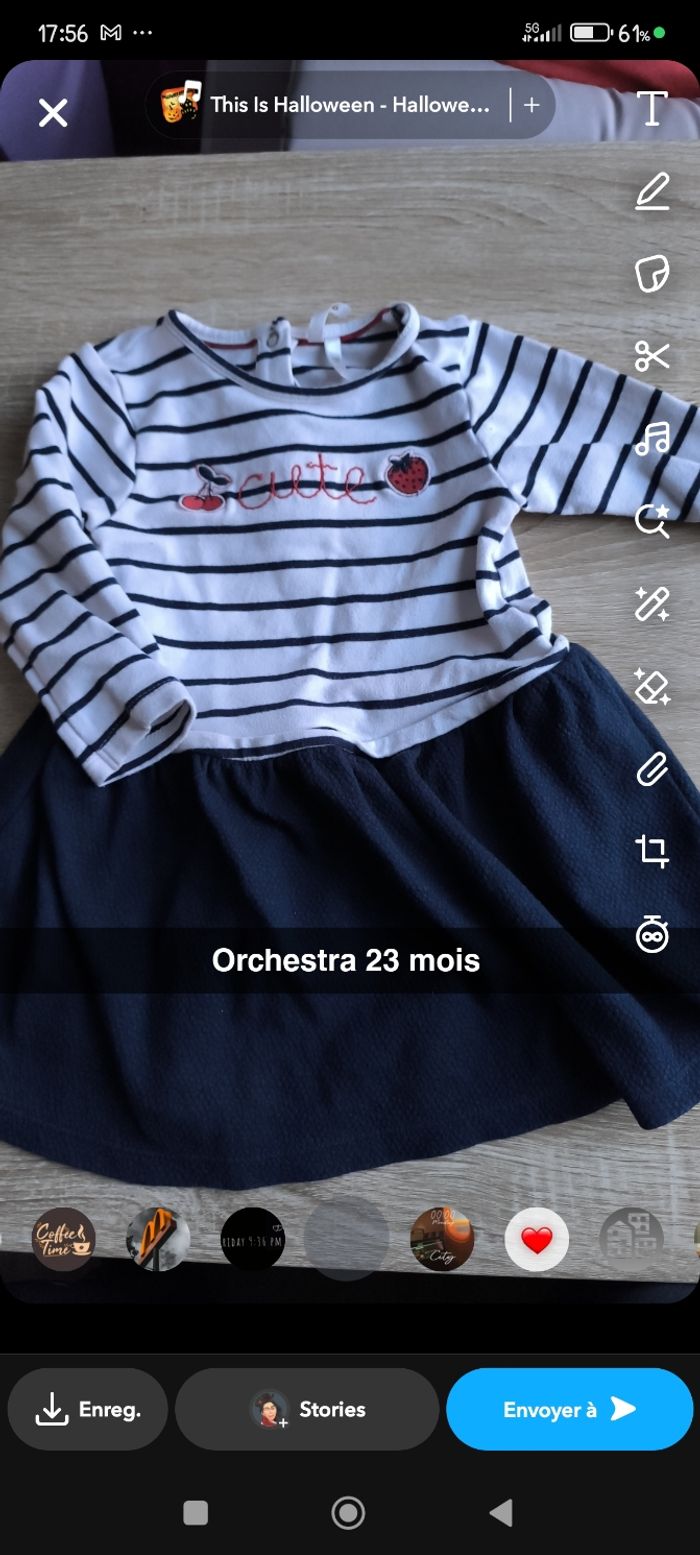Open the crop tool
700x1555 pixels.
652,852
